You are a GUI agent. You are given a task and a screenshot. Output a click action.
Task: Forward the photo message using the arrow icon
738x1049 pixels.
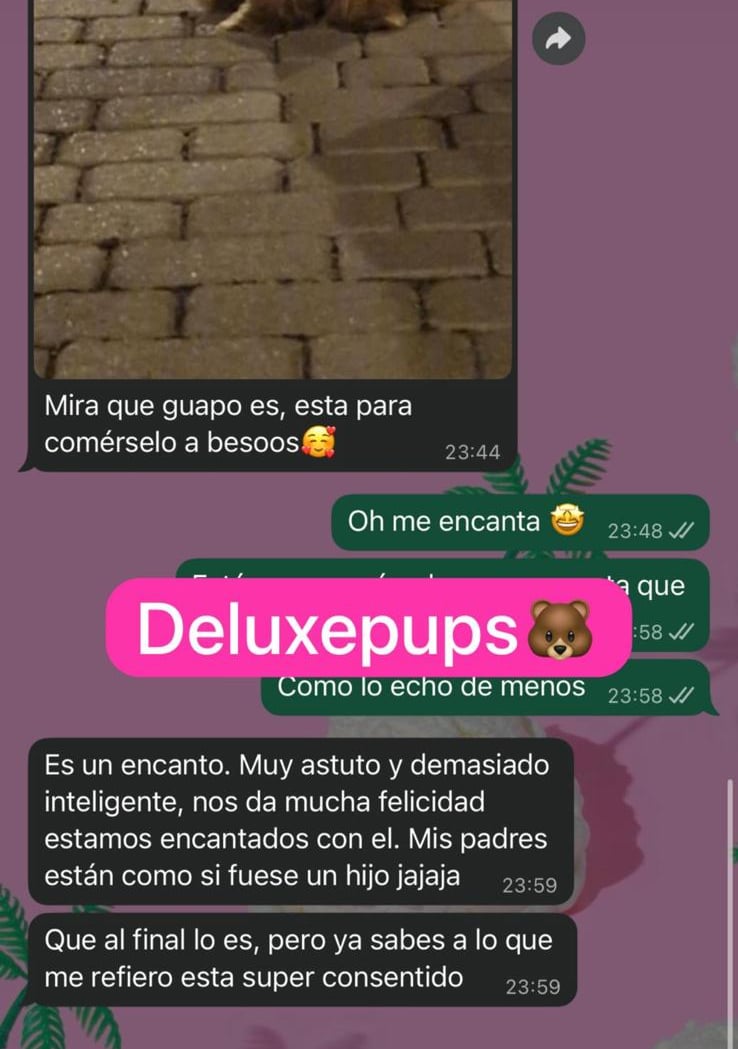click(558, 38)
